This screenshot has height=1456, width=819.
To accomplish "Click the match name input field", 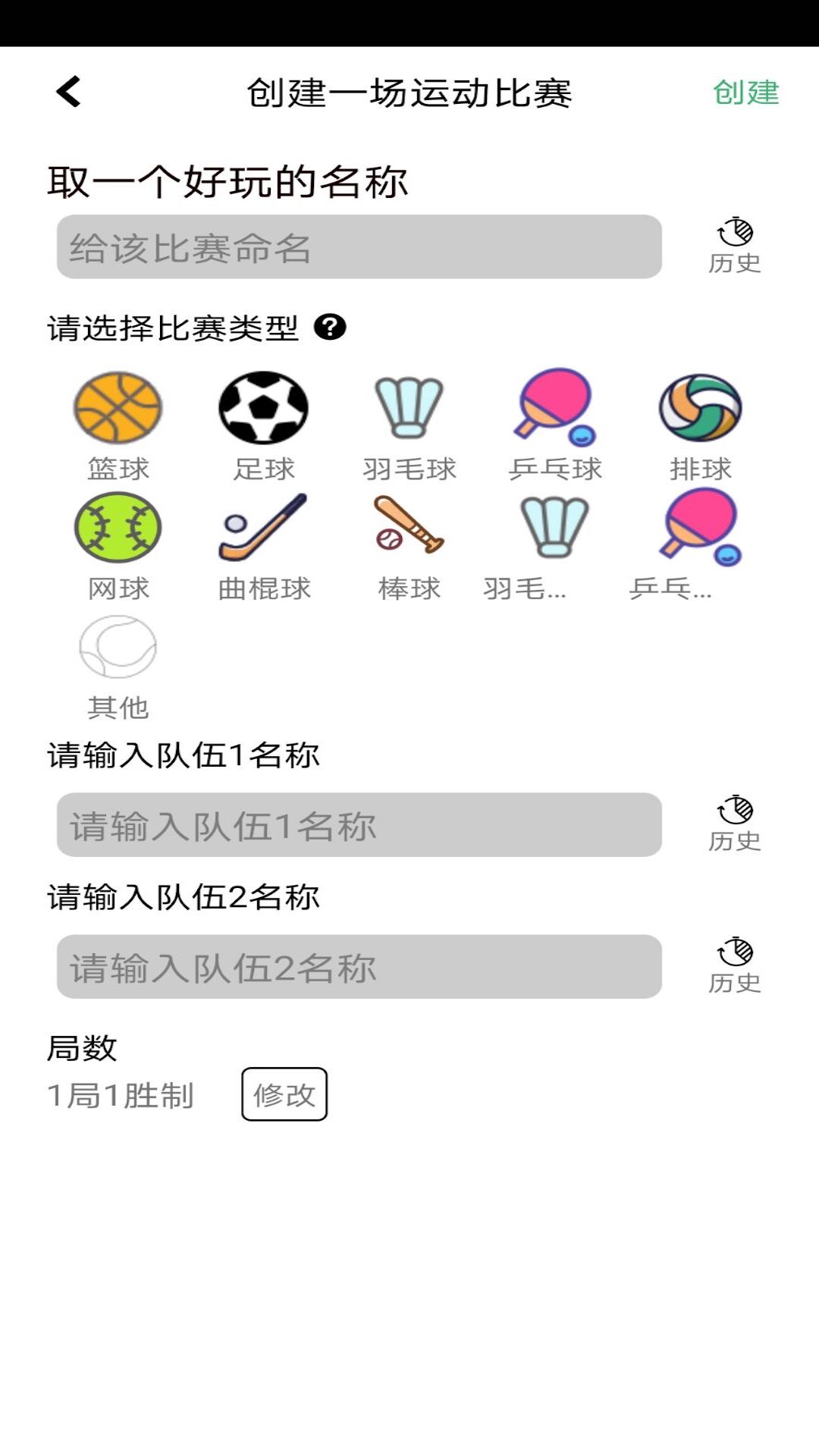I will (356, 246).
